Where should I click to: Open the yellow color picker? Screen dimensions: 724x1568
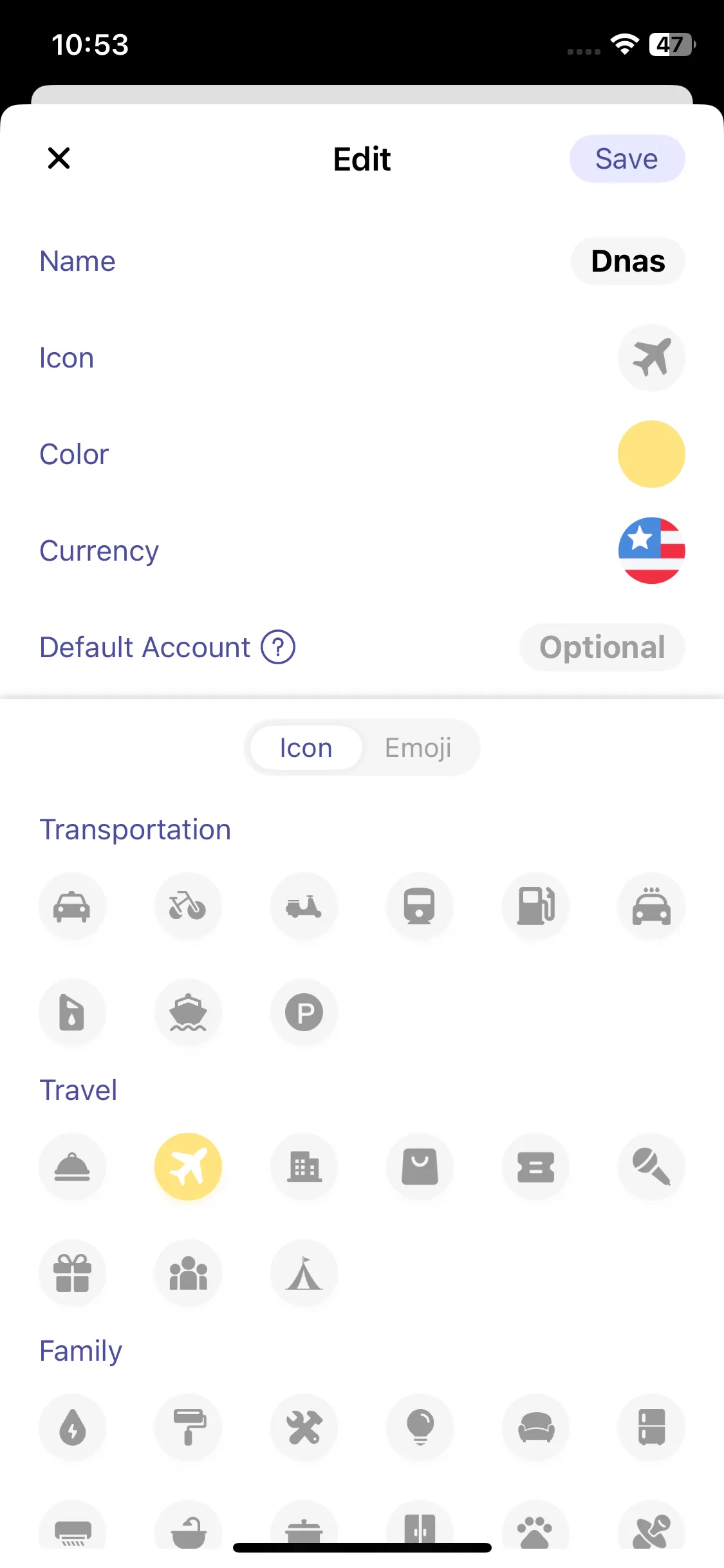pos(651,454)
